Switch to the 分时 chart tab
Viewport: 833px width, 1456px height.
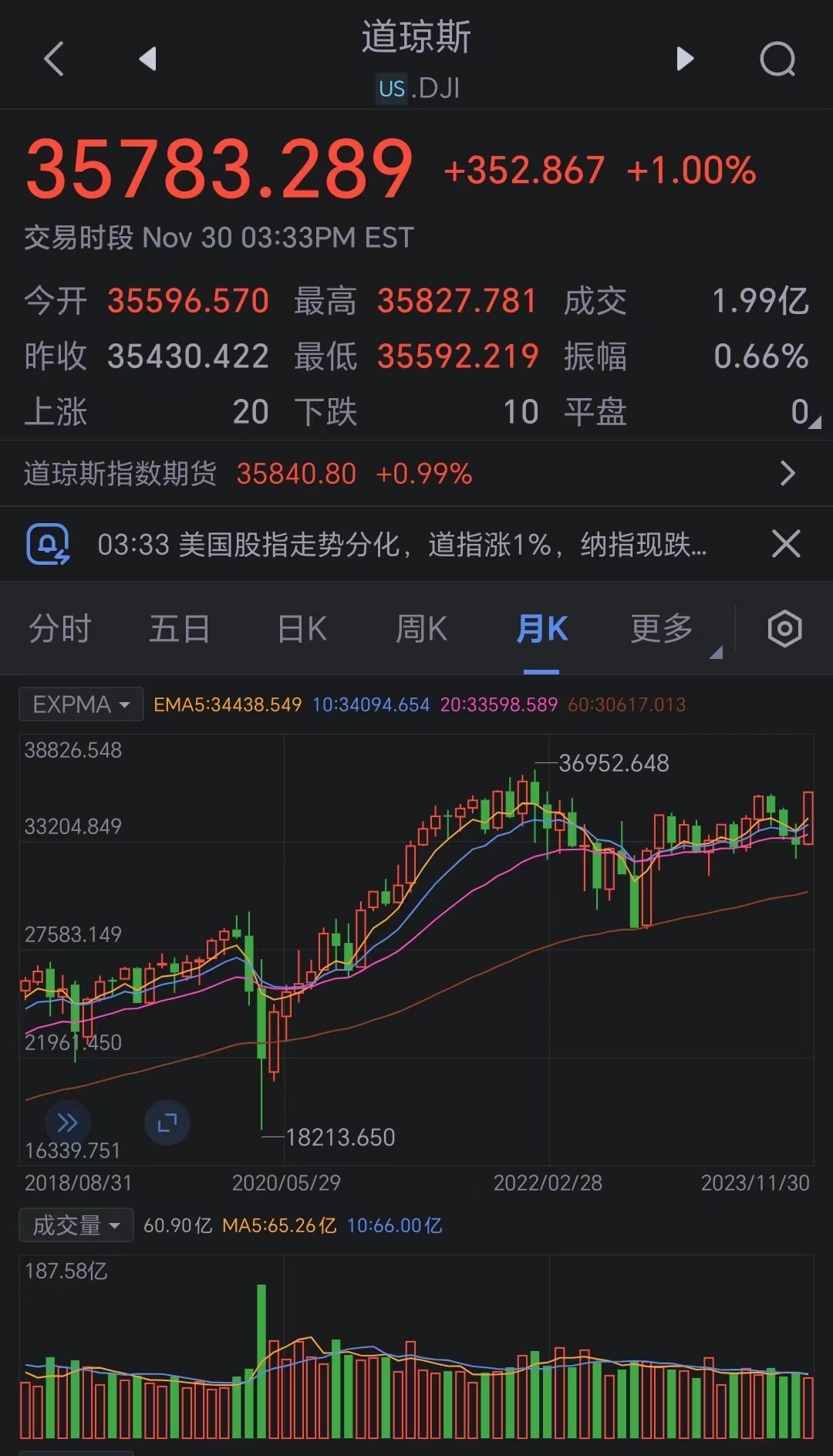(60, 629)
